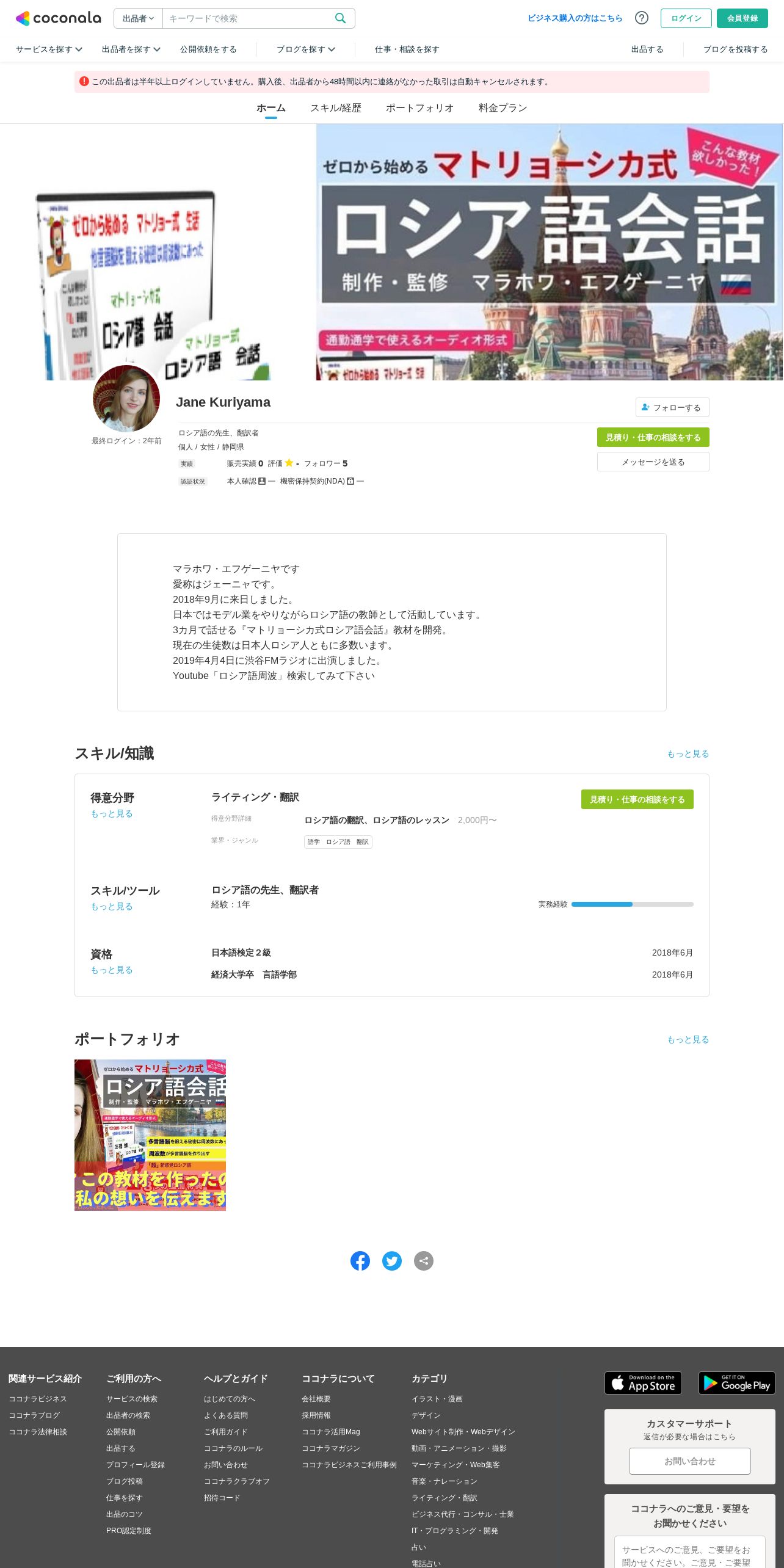Tap もっと見る next to ポートフォリオ heading
784x1568 pixels.
pyautogui.click(x=688, y=1039)
